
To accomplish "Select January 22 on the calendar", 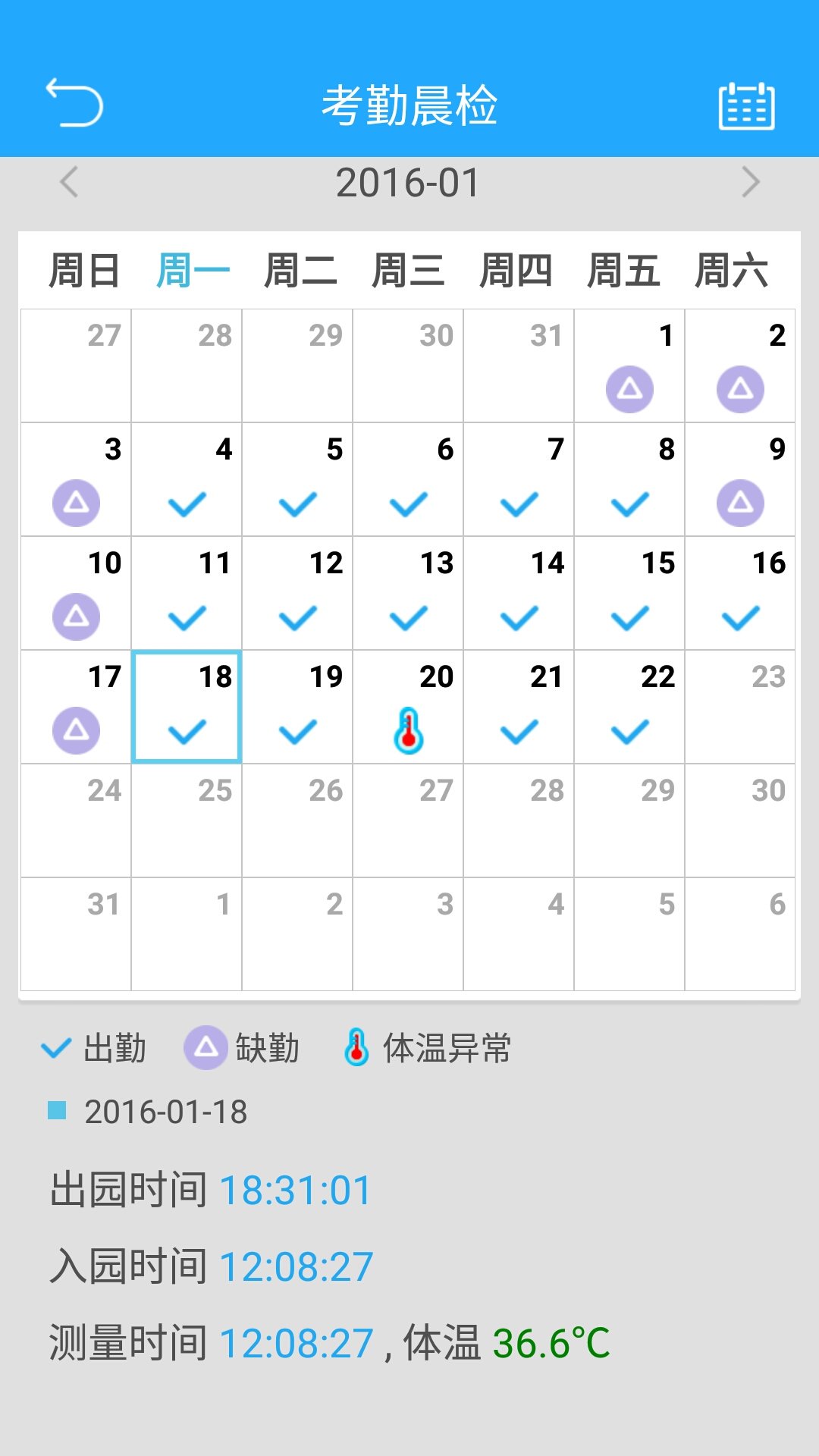I will point(629,707).
